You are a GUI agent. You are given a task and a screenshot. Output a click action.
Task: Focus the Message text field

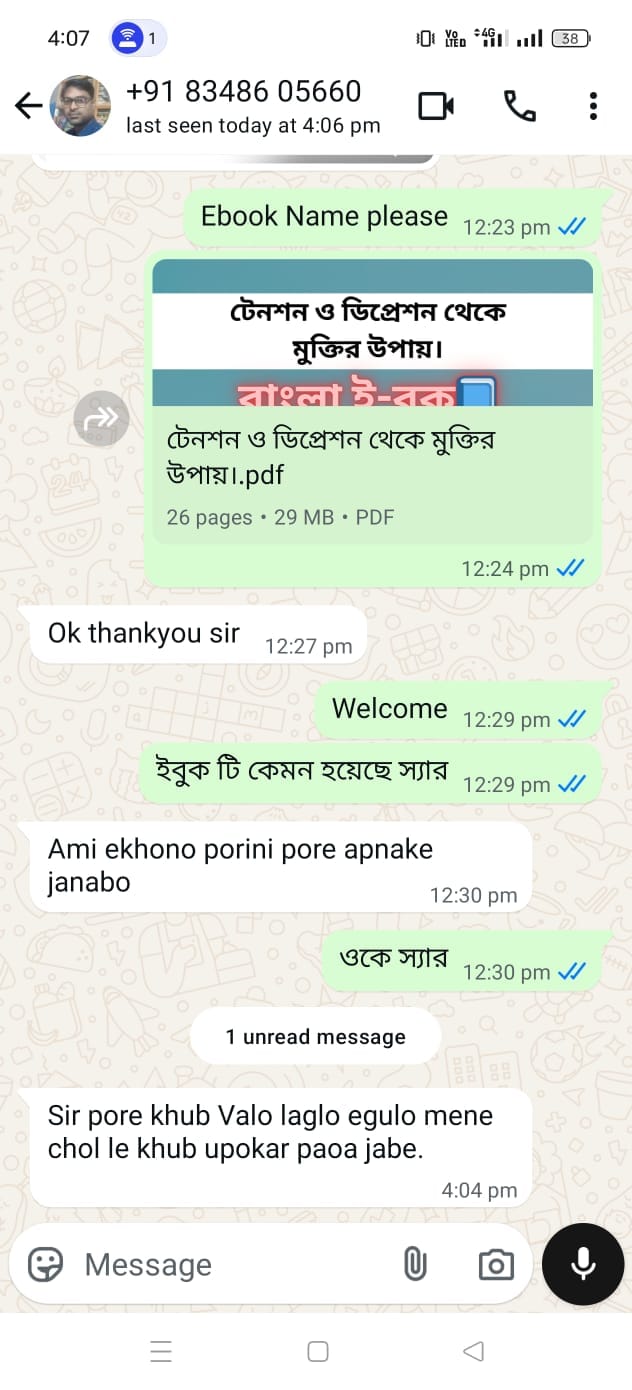click(x=230, y=1265)
